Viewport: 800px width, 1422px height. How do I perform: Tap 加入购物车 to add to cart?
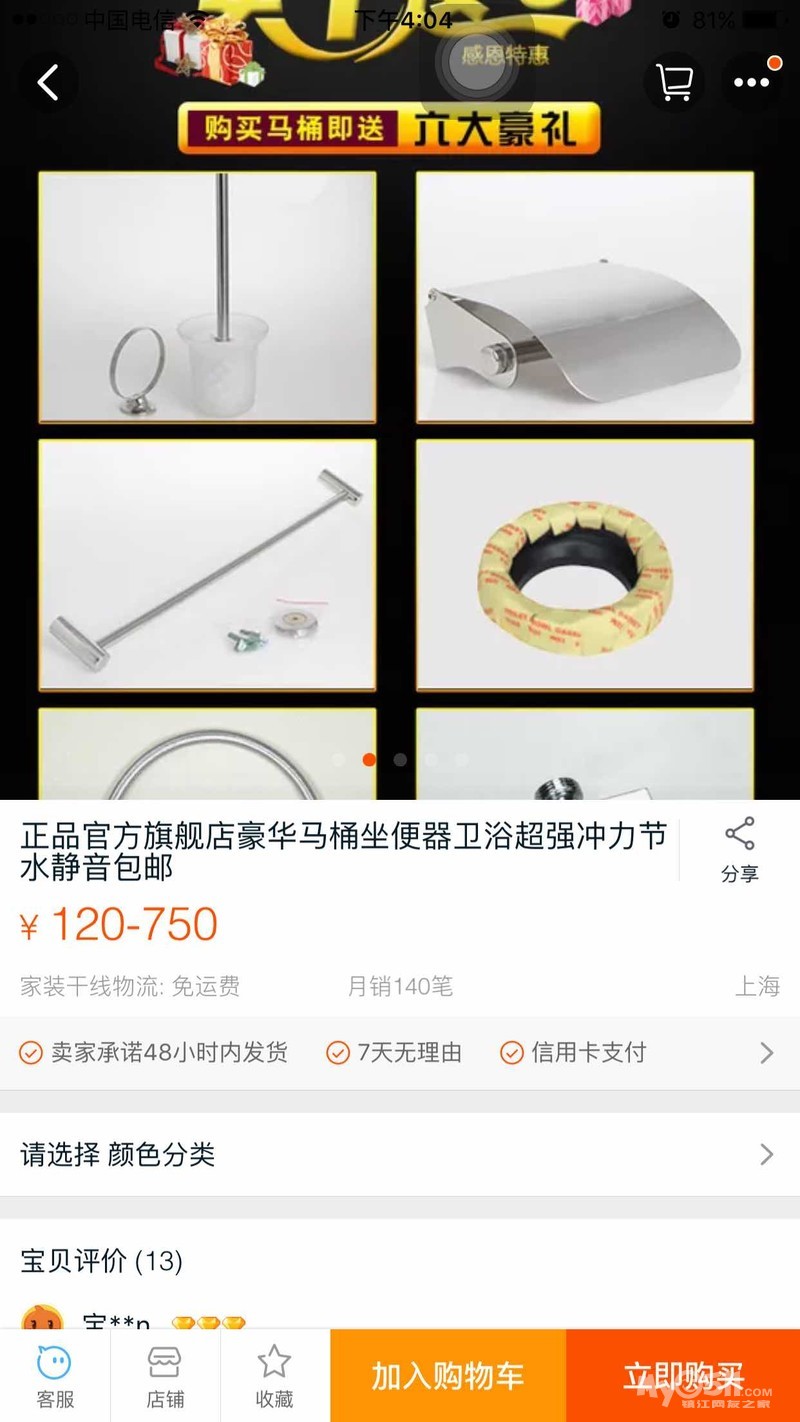tap(448, 1376)
